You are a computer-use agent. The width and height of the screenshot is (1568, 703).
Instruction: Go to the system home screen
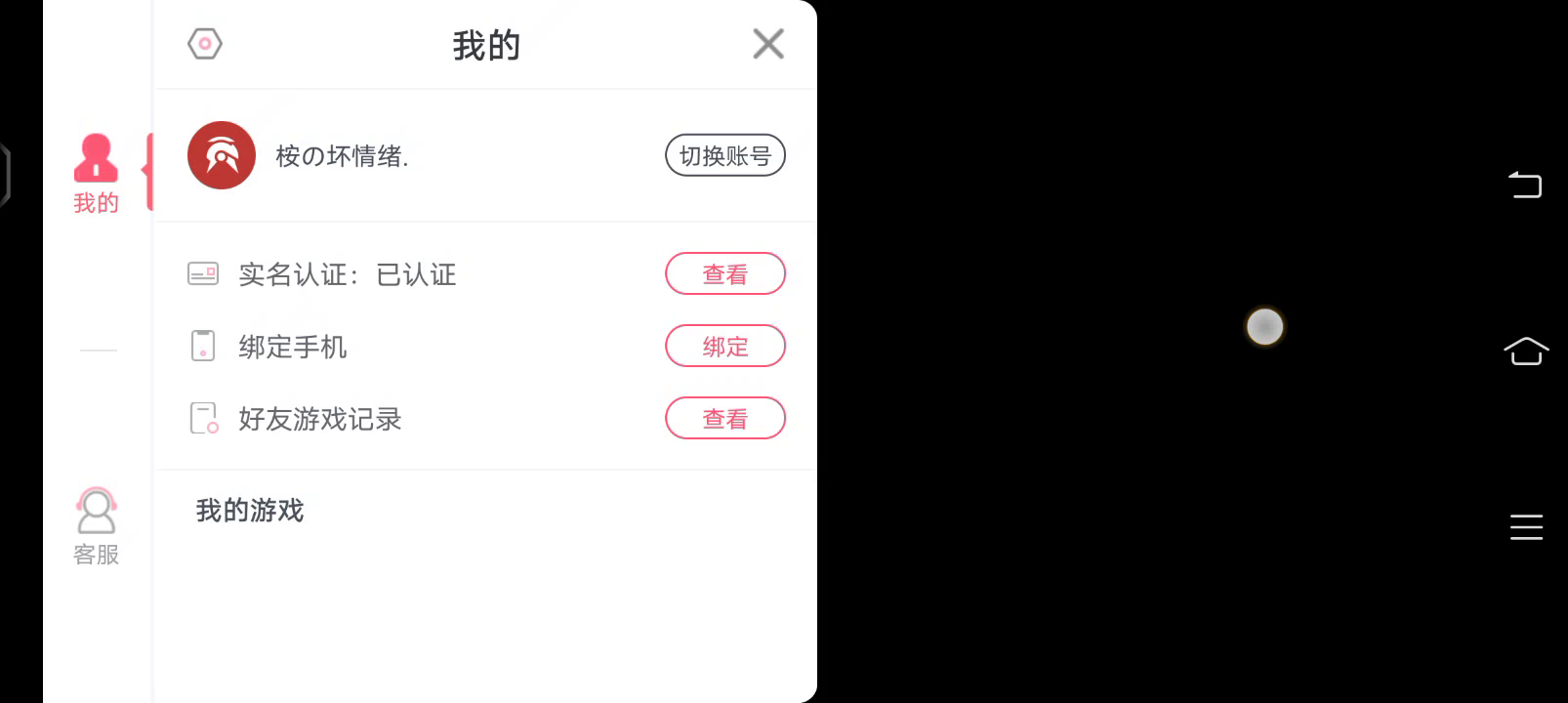pos(1525,351)
